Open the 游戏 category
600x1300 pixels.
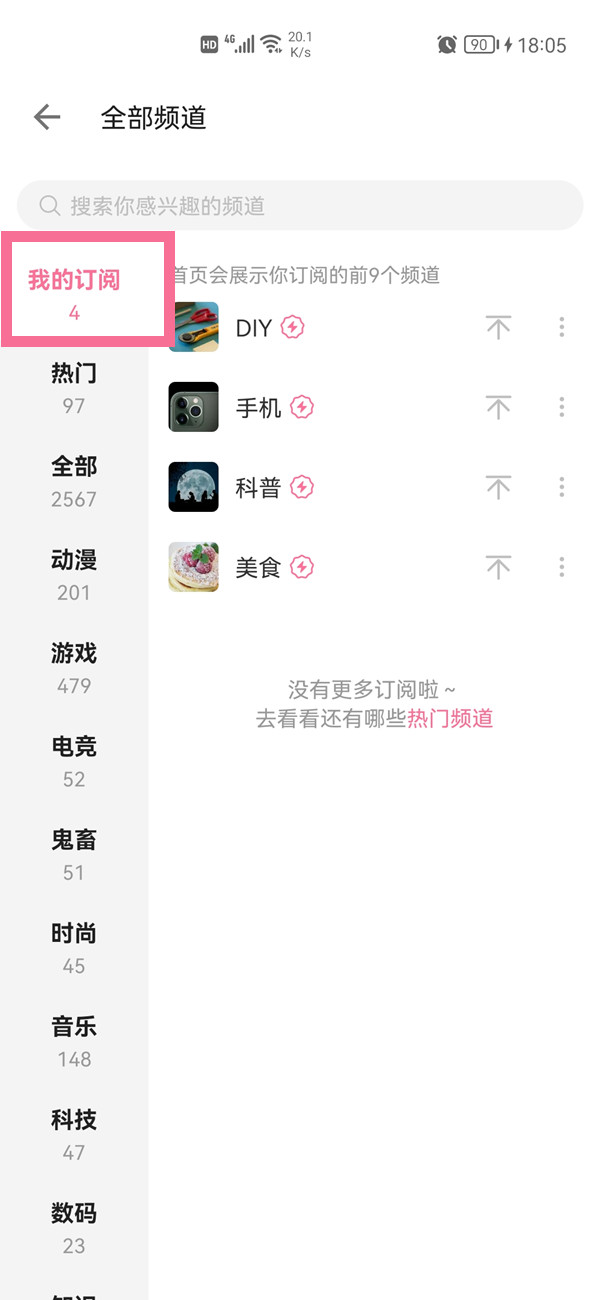pos(74,667)
